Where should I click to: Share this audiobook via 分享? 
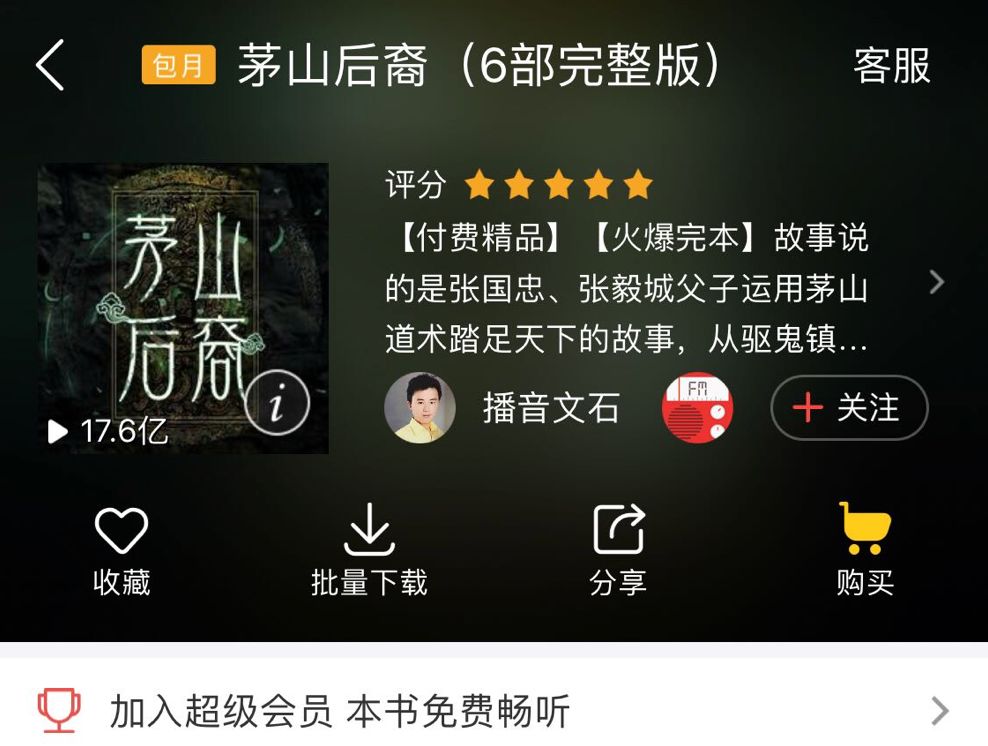pyautogui.click(x=617, y=550)
